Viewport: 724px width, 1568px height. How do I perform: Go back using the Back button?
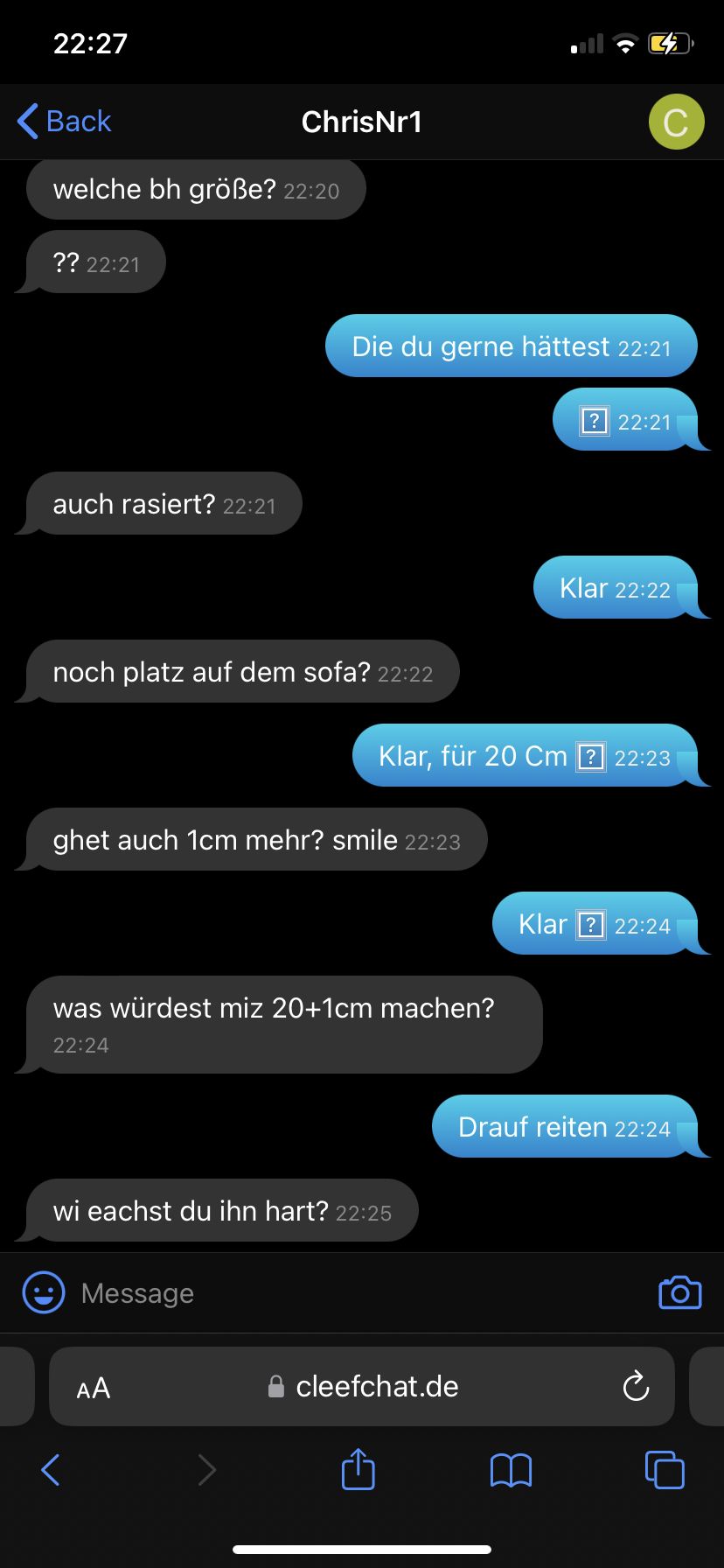(65, 122)
